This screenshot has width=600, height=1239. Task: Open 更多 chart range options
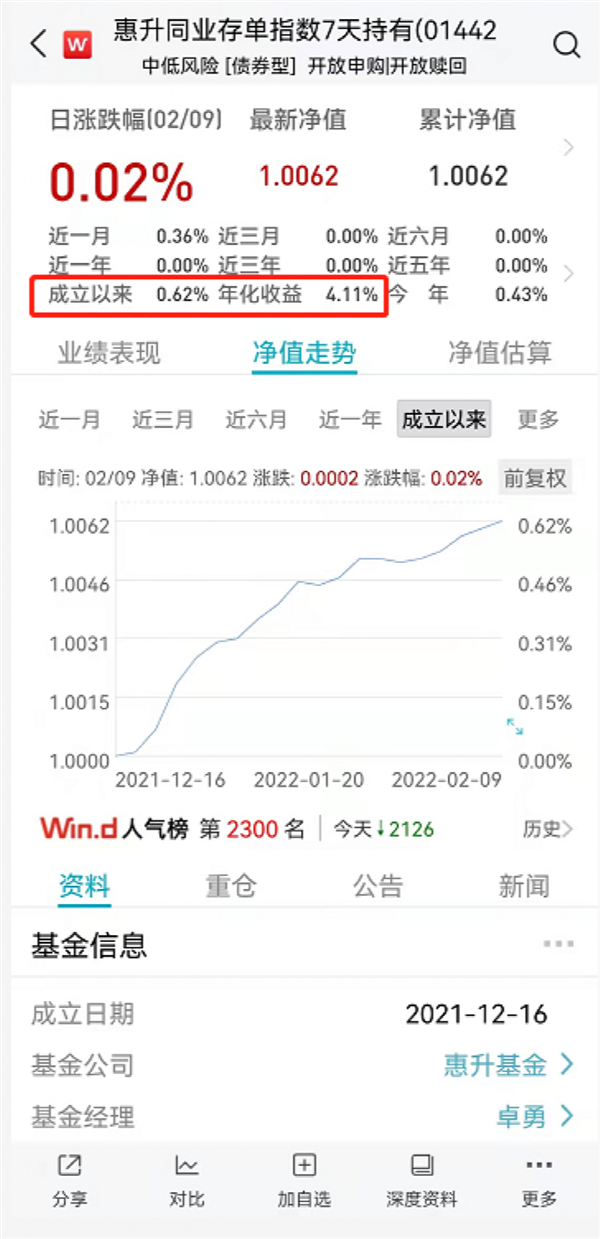click(538, 420)
